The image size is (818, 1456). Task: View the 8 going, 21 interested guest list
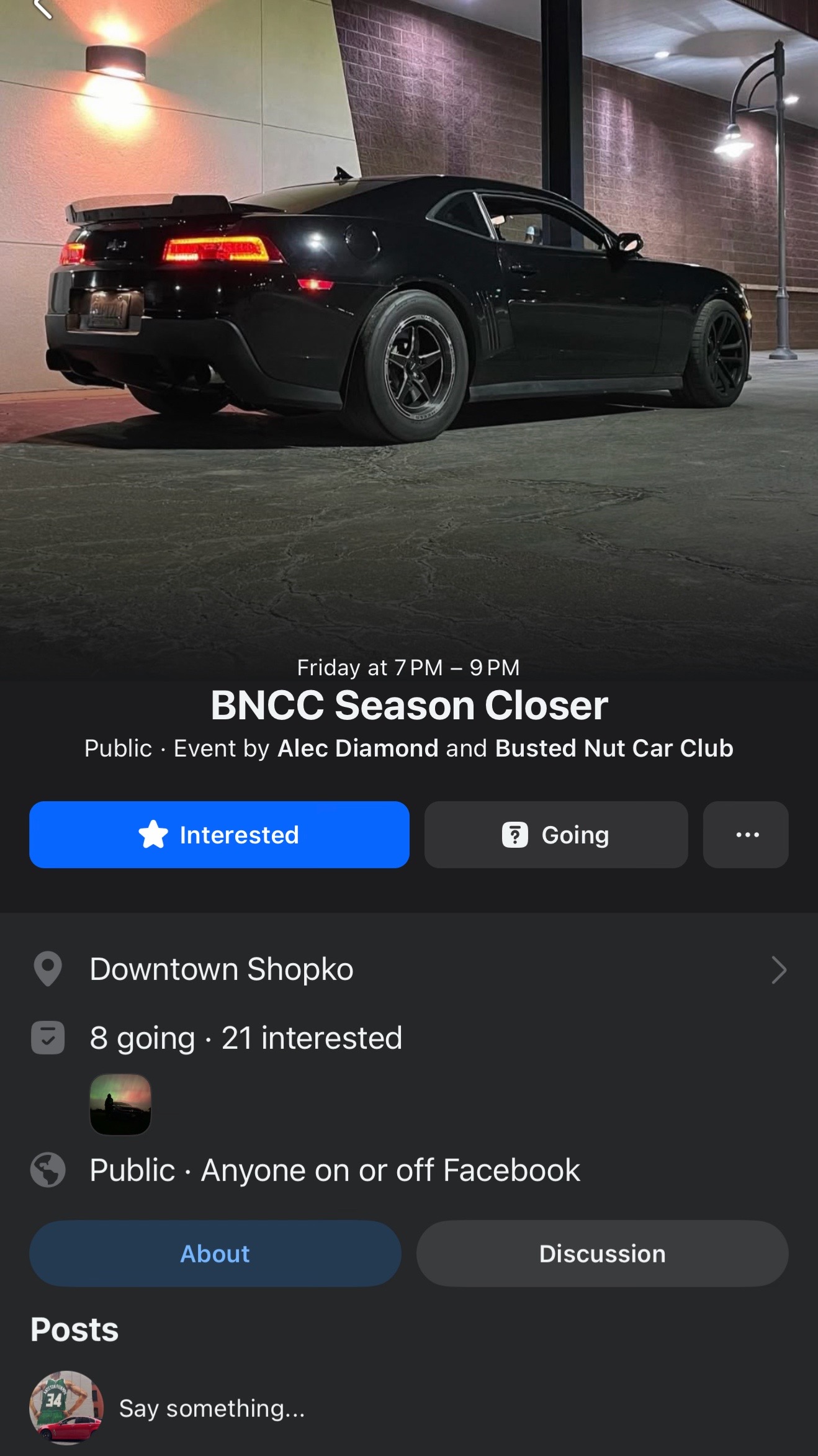point(246,1038)
